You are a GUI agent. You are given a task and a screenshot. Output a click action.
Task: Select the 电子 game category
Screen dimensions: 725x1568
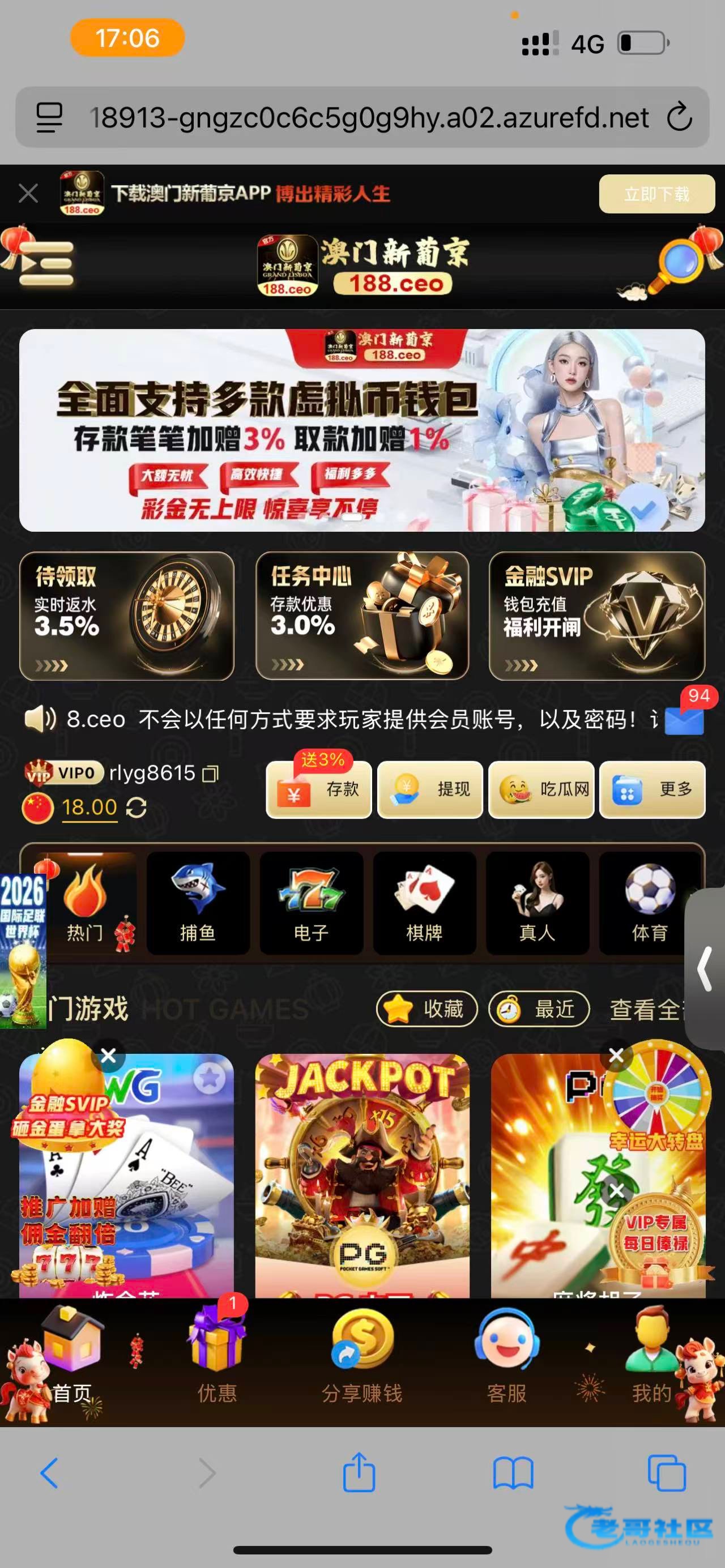pyautogui.click(x=311, y=903)
